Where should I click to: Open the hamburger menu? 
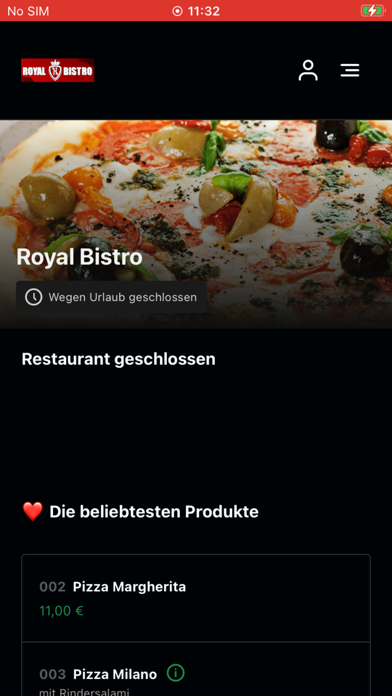coord(350,70)
